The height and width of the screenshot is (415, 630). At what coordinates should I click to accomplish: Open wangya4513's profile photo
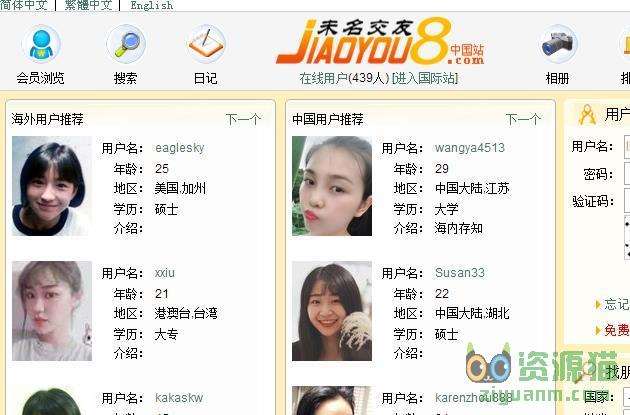(332, 187)
